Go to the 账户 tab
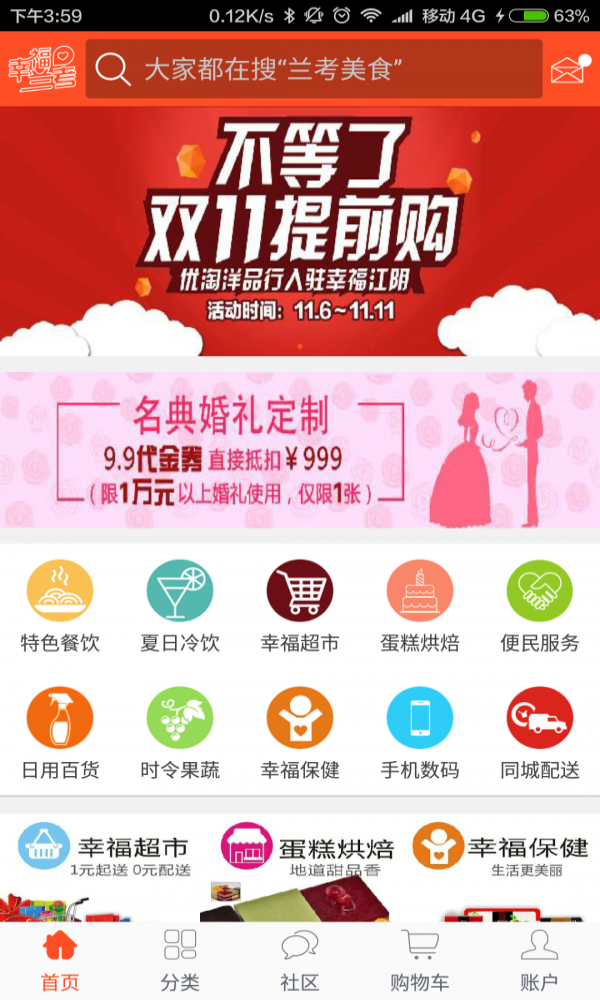This screenshot has height=1000, width=600. coord(539,960)
